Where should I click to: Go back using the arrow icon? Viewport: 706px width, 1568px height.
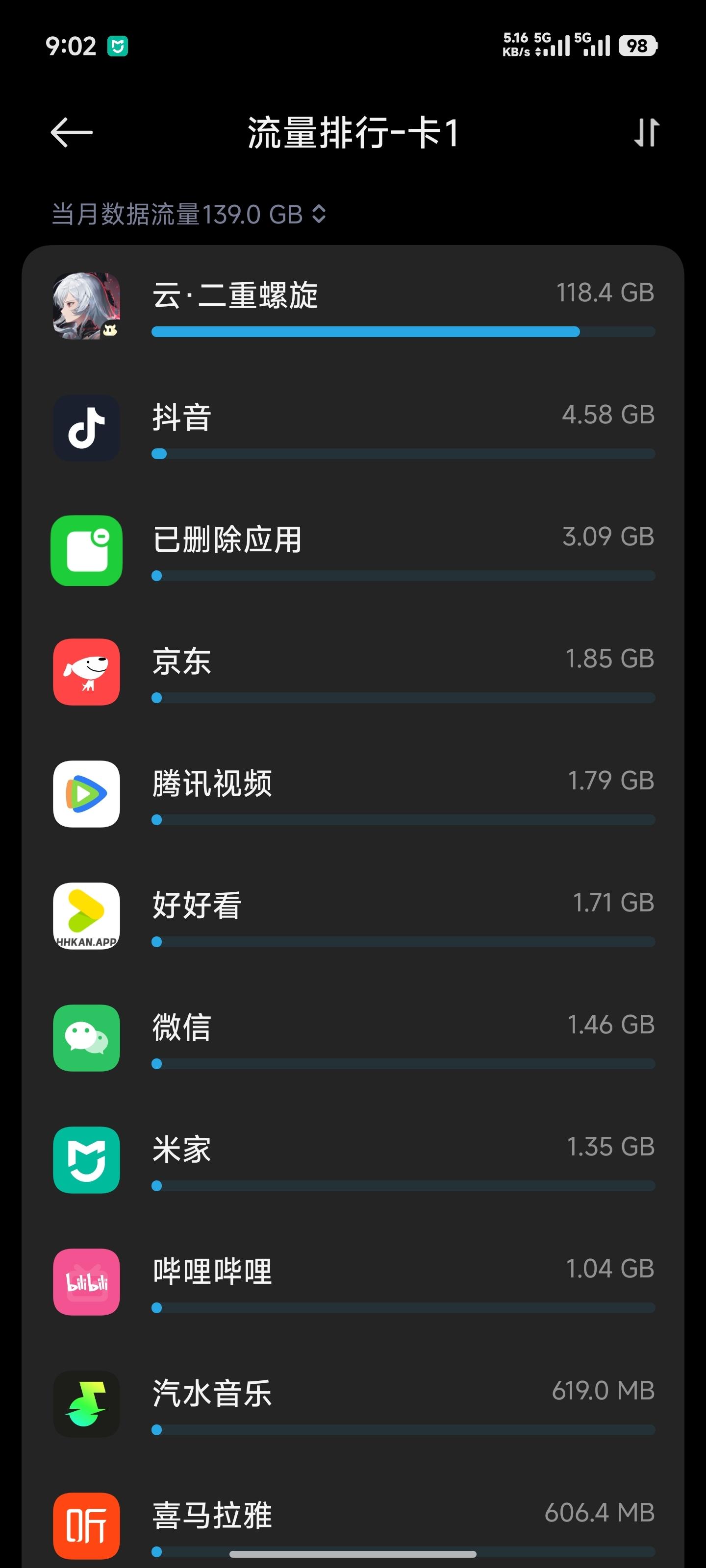(x=71, y=133)
